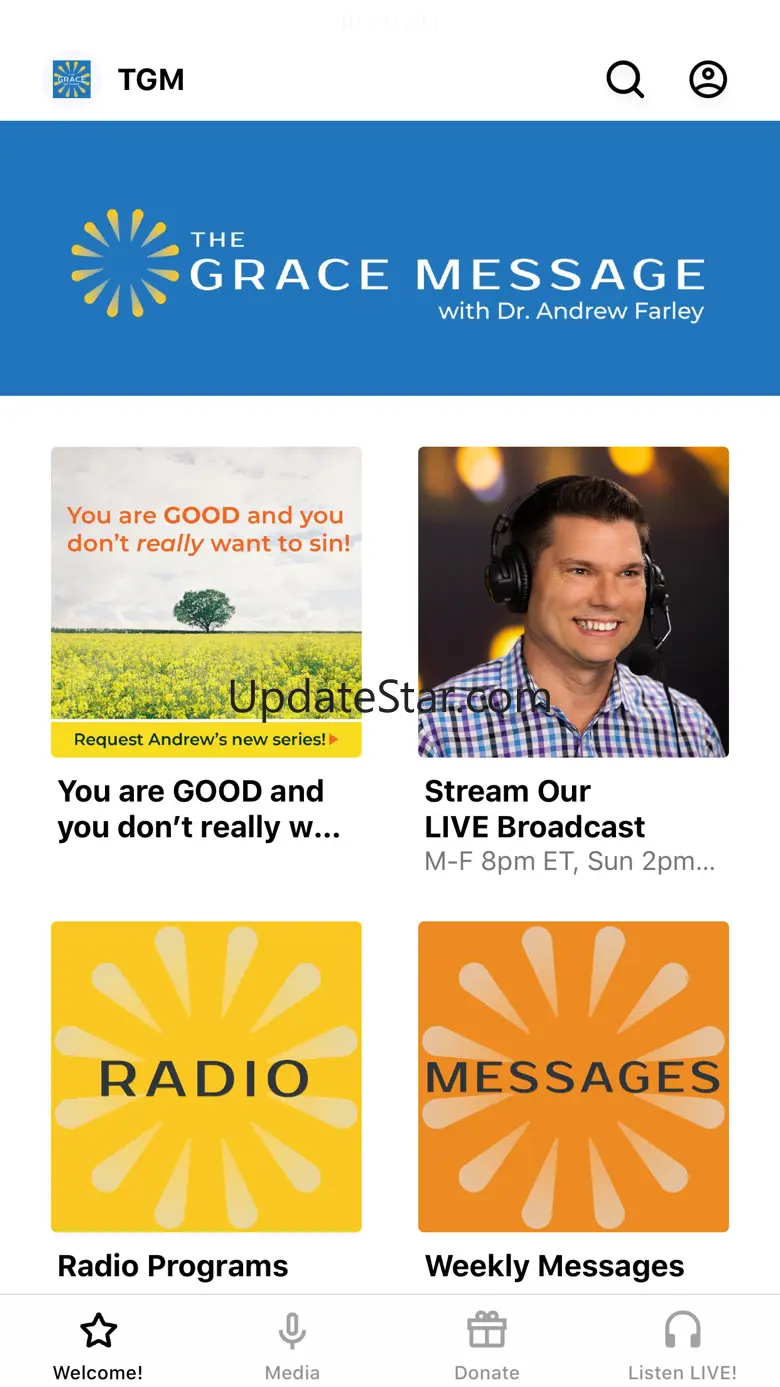Open the Weekly Messages tile
This screenshot has height=1387, width=780.
(573, 1076)
